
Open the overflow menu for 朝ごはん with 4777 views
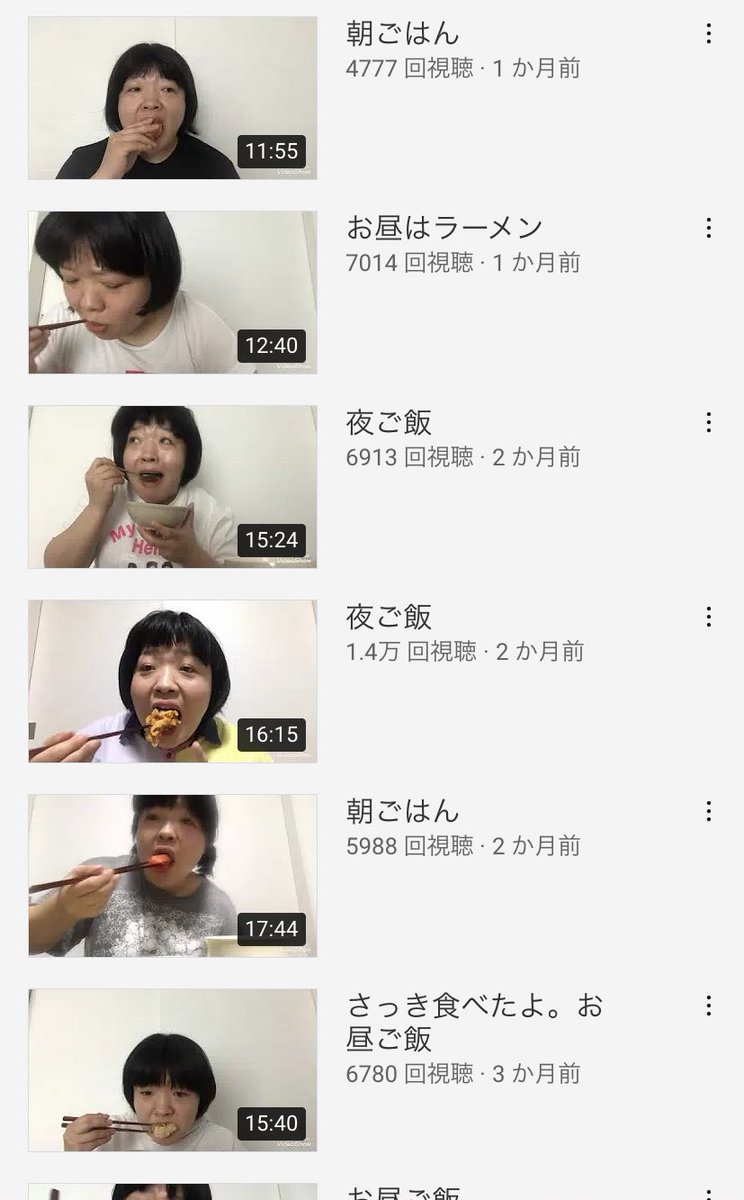[708, 34]
